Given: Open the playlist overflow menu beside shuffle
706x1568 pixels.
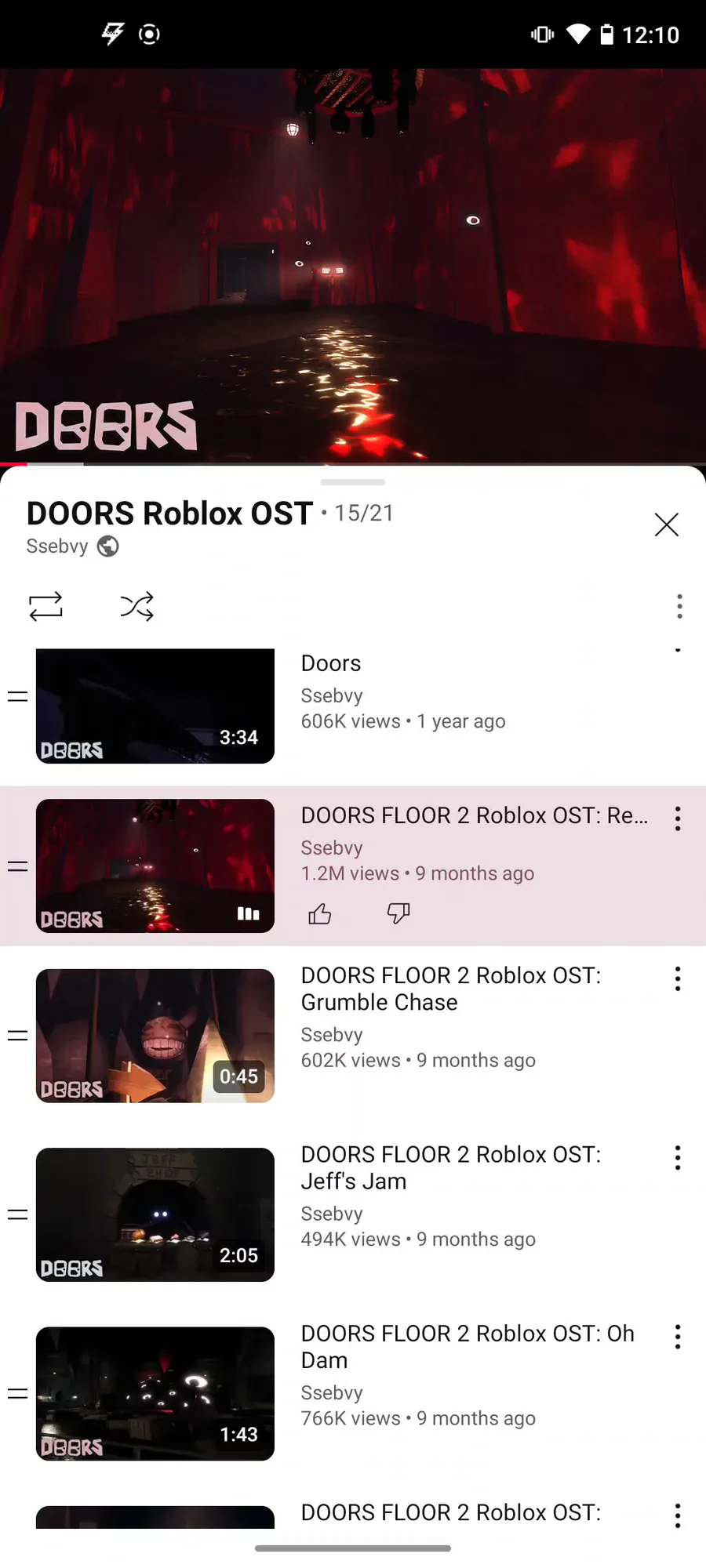Looking at the screenshot, I should [x=679, y=606].
